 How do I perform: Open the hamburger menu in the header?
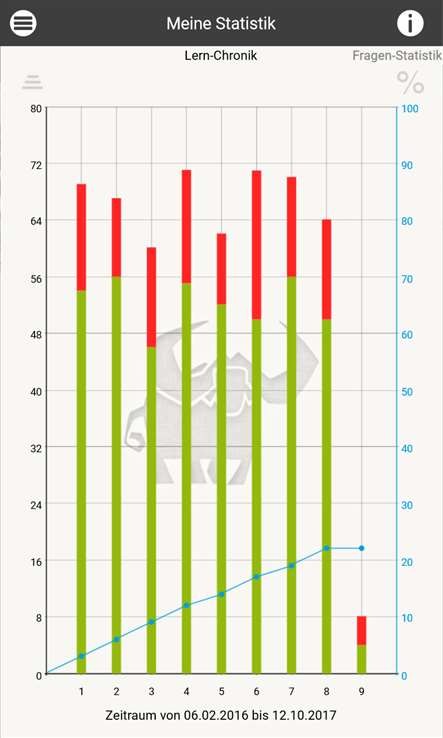tap(23, 23)
